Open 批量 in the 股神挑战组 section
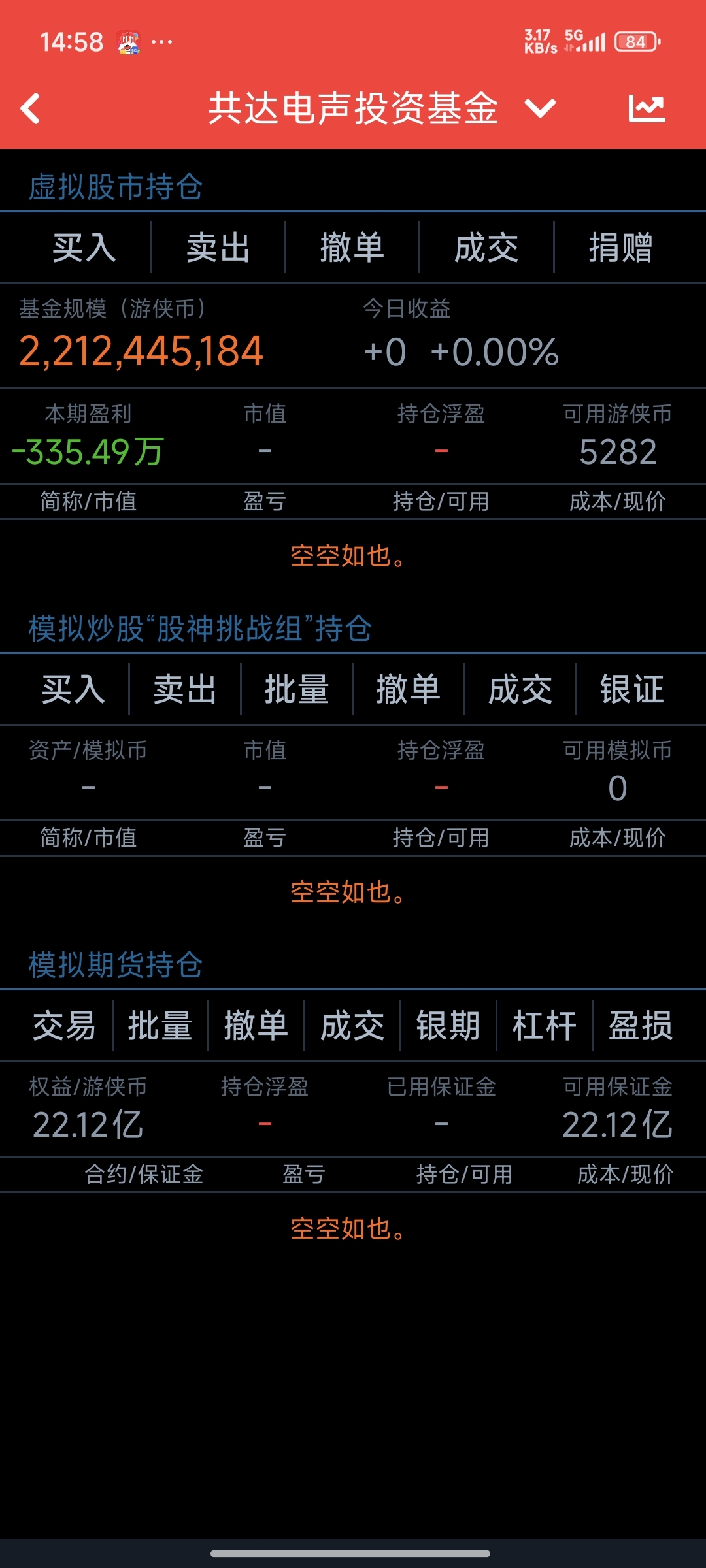The image size is (706, 1568). coord(297,689)
